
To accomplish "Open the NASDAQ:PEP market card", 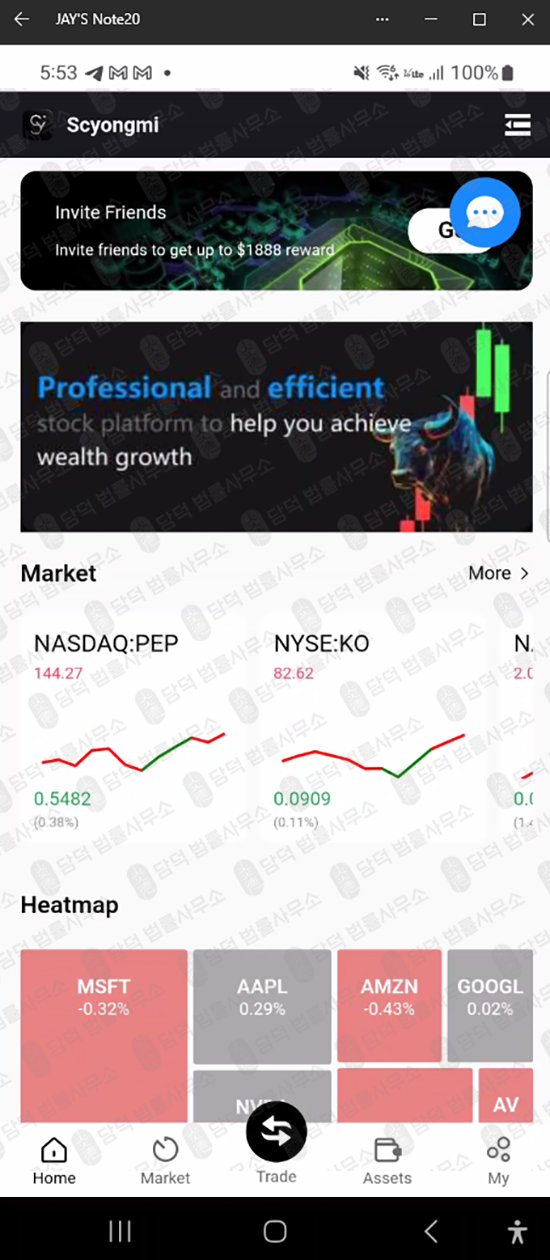I will coord(133,729).
